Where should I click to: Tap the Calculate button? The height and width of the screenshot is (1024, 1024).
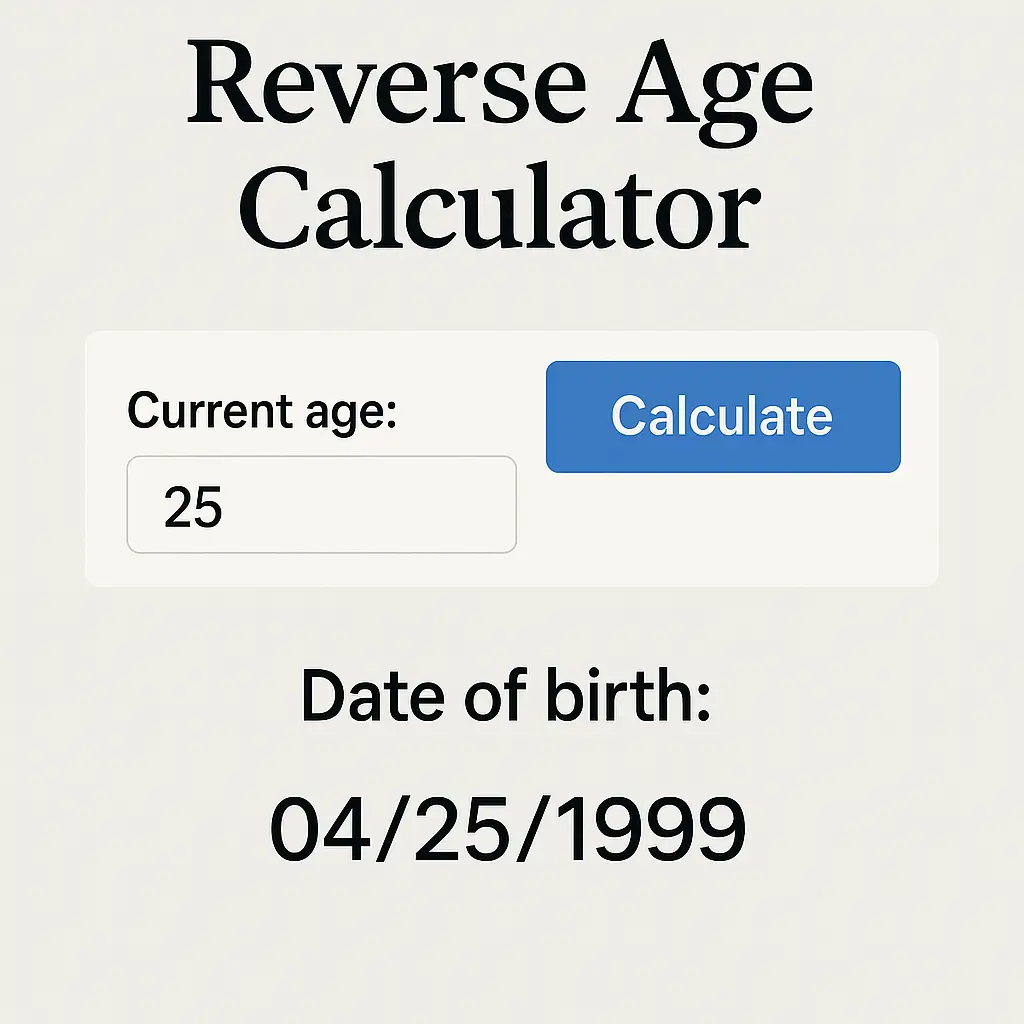point(723,416)
